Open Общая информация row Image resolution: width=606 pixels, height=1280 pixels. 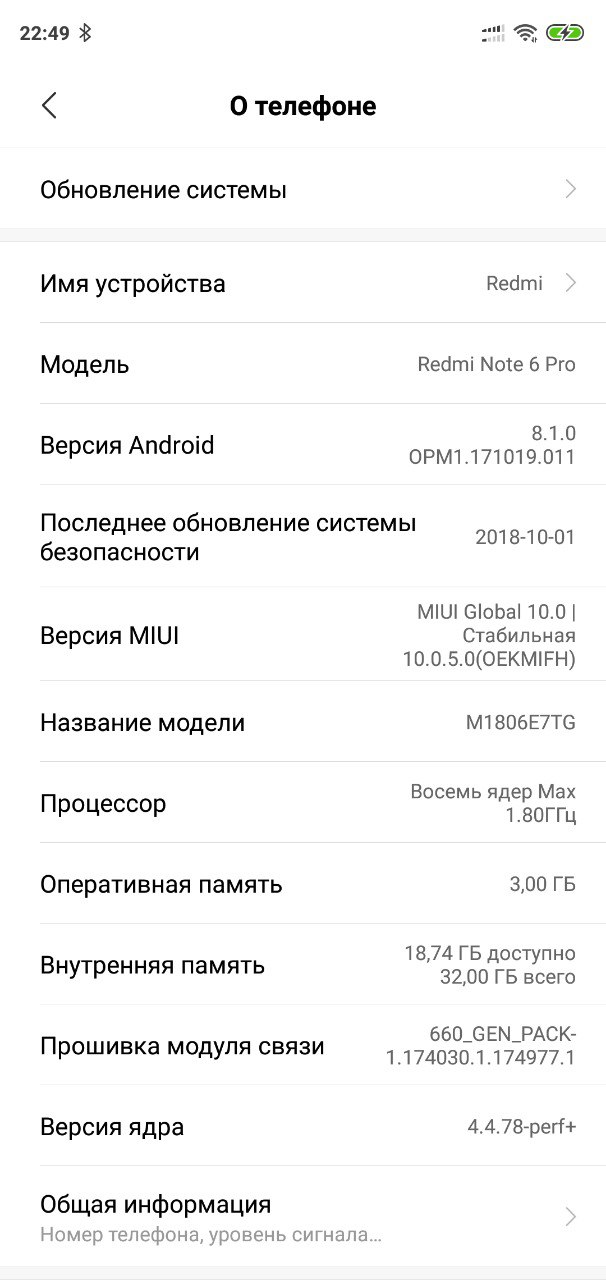(x=303, y=1216)
